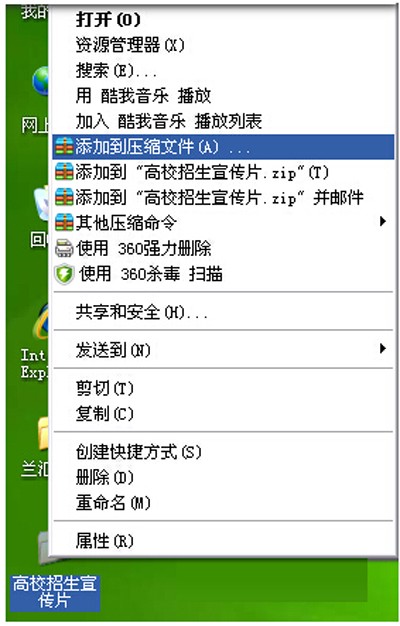Open 资源管理器(X)
Image resolution: width=400 pixels, height=626 pixels.
(x=223, y=45)
